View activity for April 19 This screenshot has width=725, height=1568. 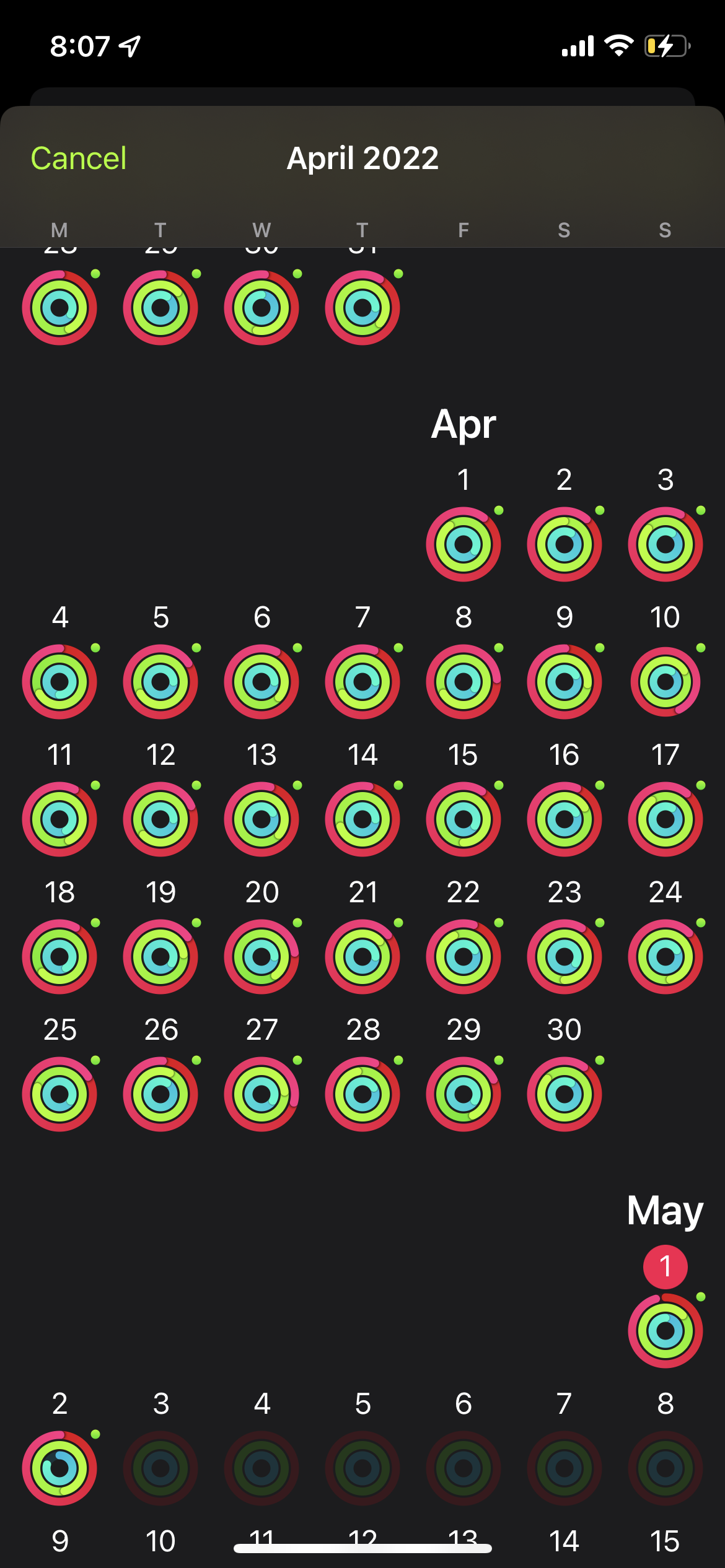point(160,957)
